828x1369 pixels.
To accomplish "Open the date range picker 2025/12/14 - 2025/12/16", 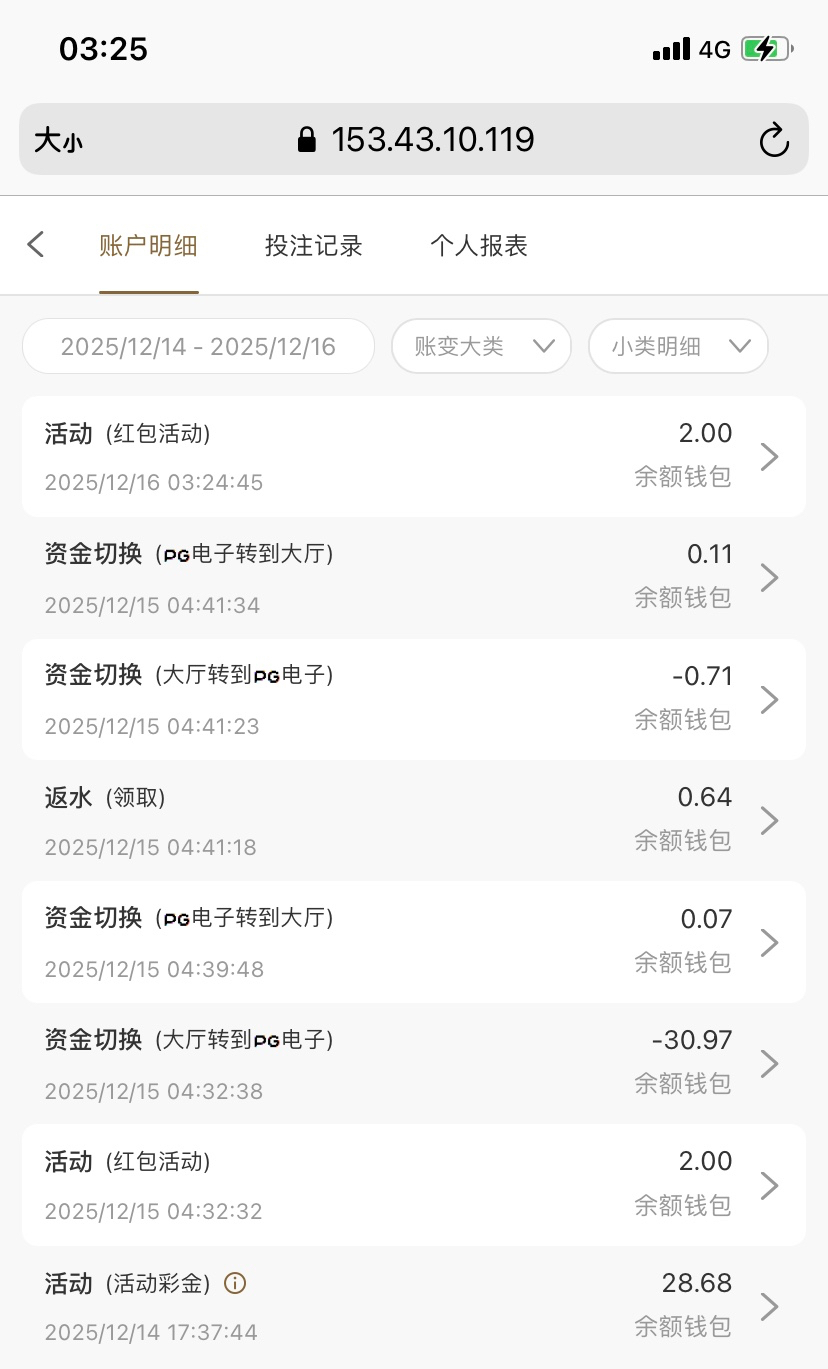I will click(x=198, y=347).
